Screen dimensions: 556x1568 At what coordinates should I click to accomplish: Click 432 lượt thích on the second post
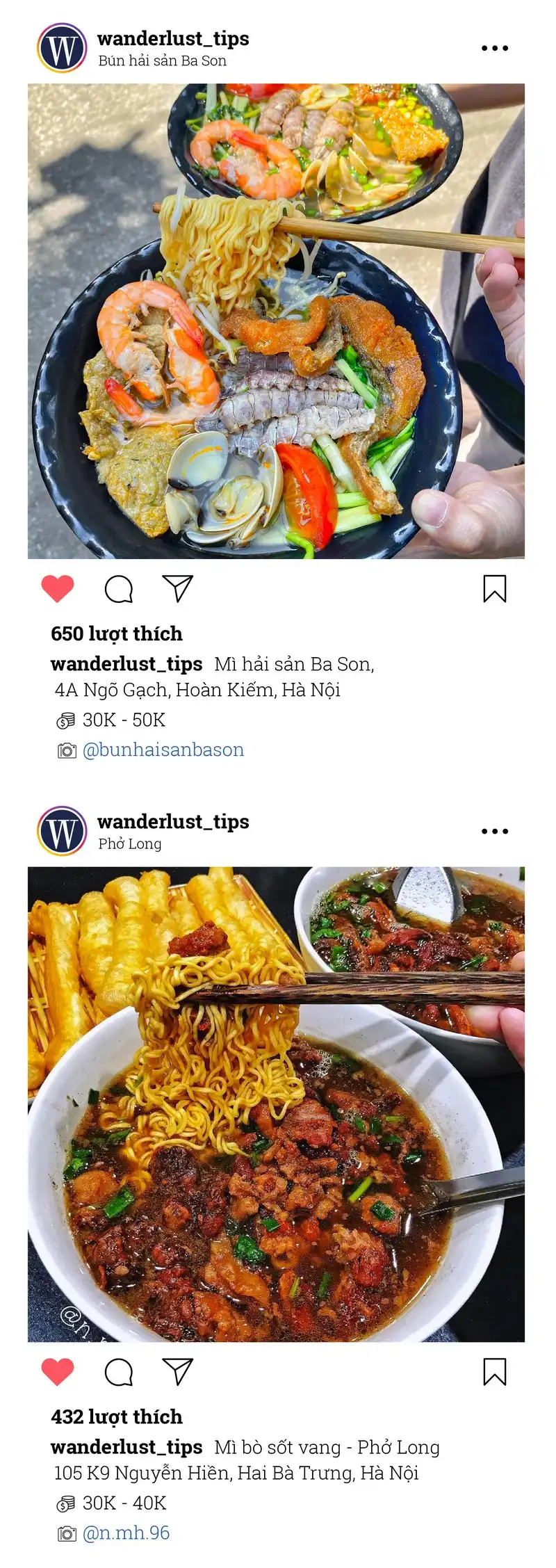(116, 1416)
